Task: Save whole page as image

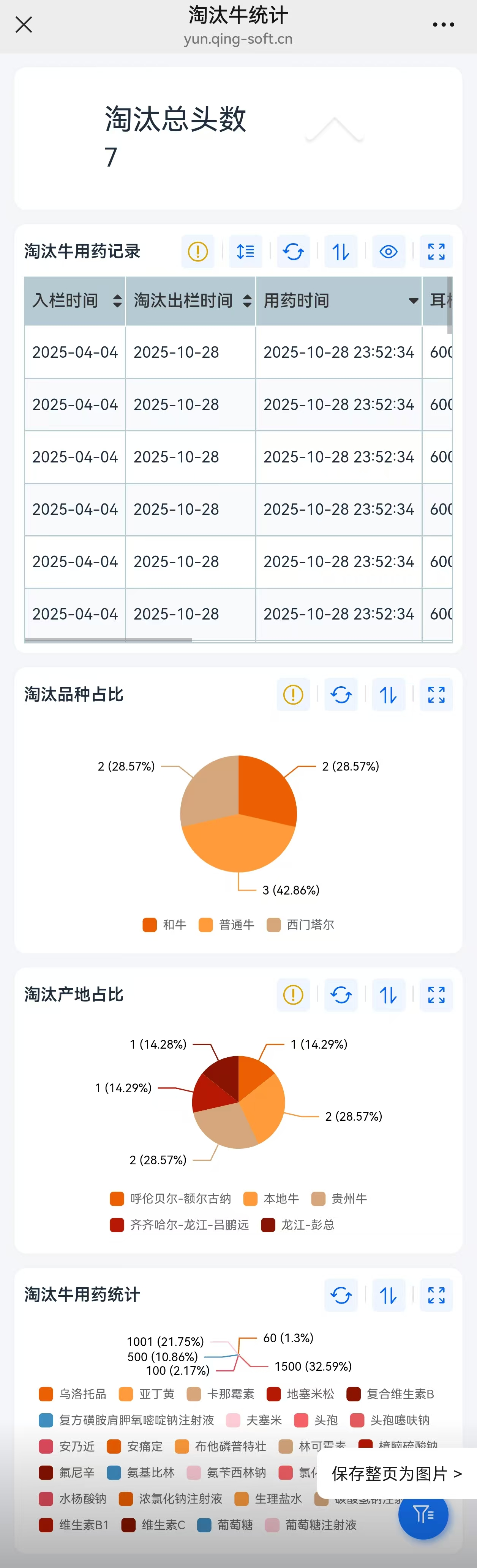Action: coord(396,1473)
